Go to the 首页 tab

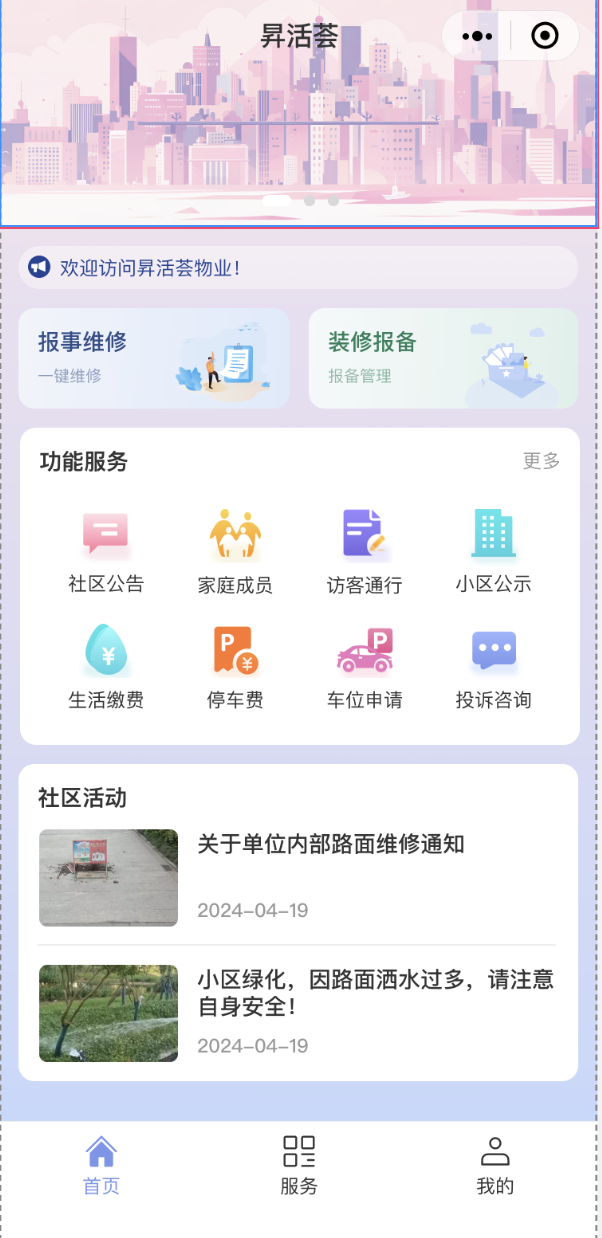click(101, 1165)
